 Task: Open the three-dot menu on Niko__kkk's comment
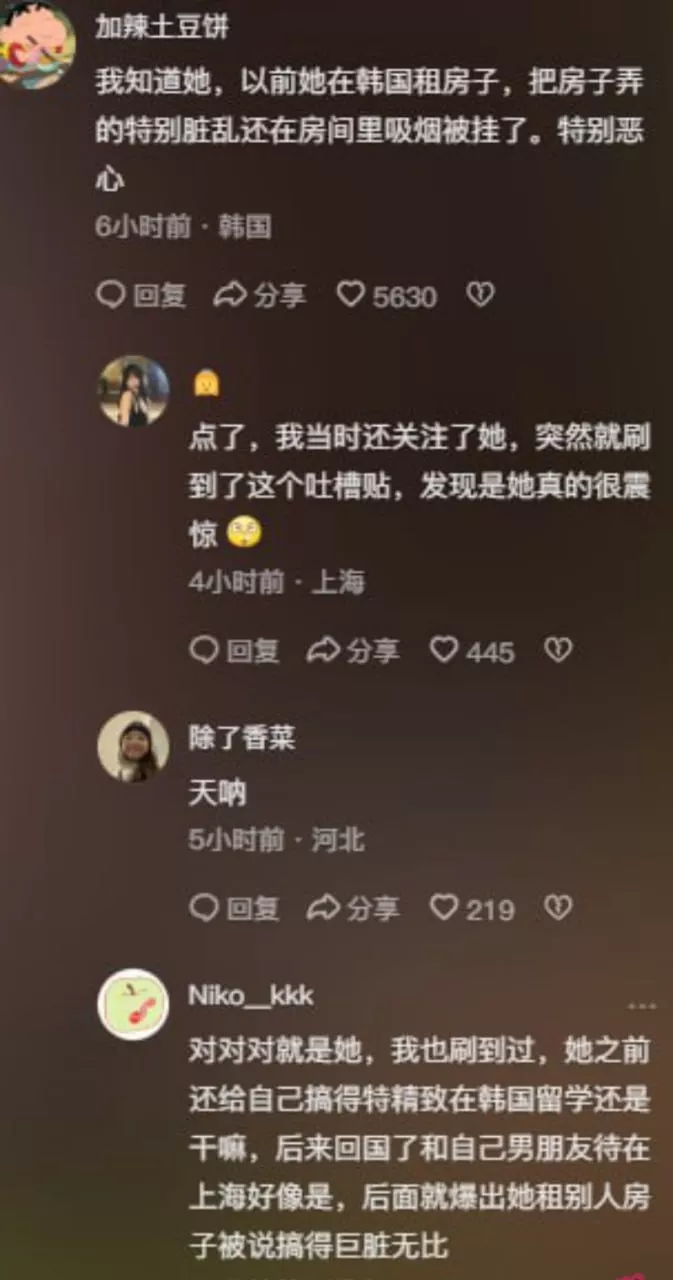pos(641,1006)
